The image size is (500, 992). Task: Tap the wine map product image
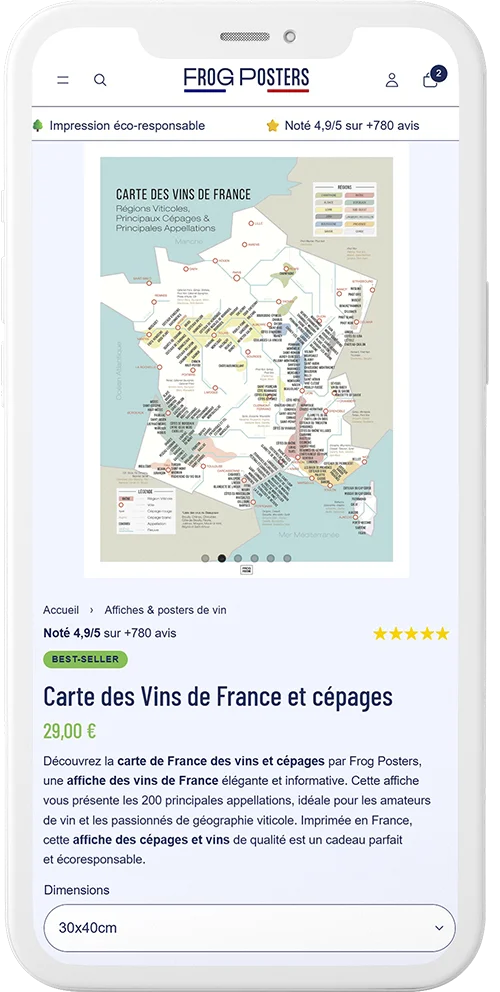(246, 359)
